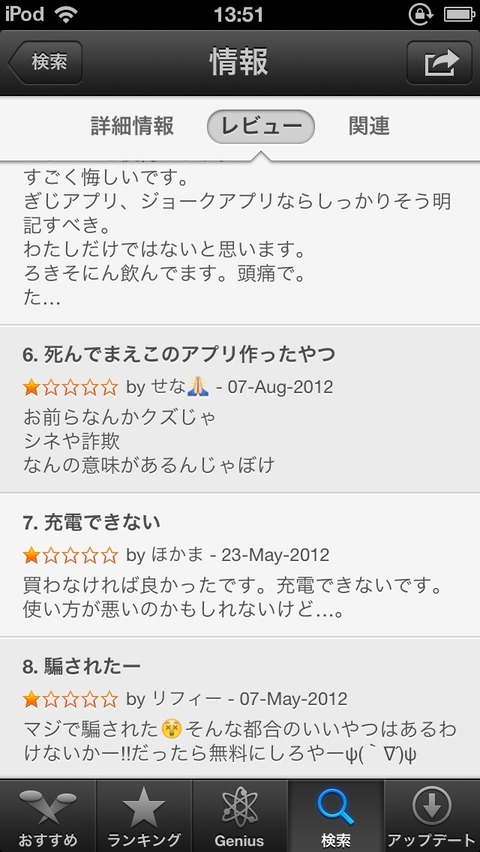Open the おすすめ tab
This screenshot has height=852, width=480.
(x=48, y=816)
